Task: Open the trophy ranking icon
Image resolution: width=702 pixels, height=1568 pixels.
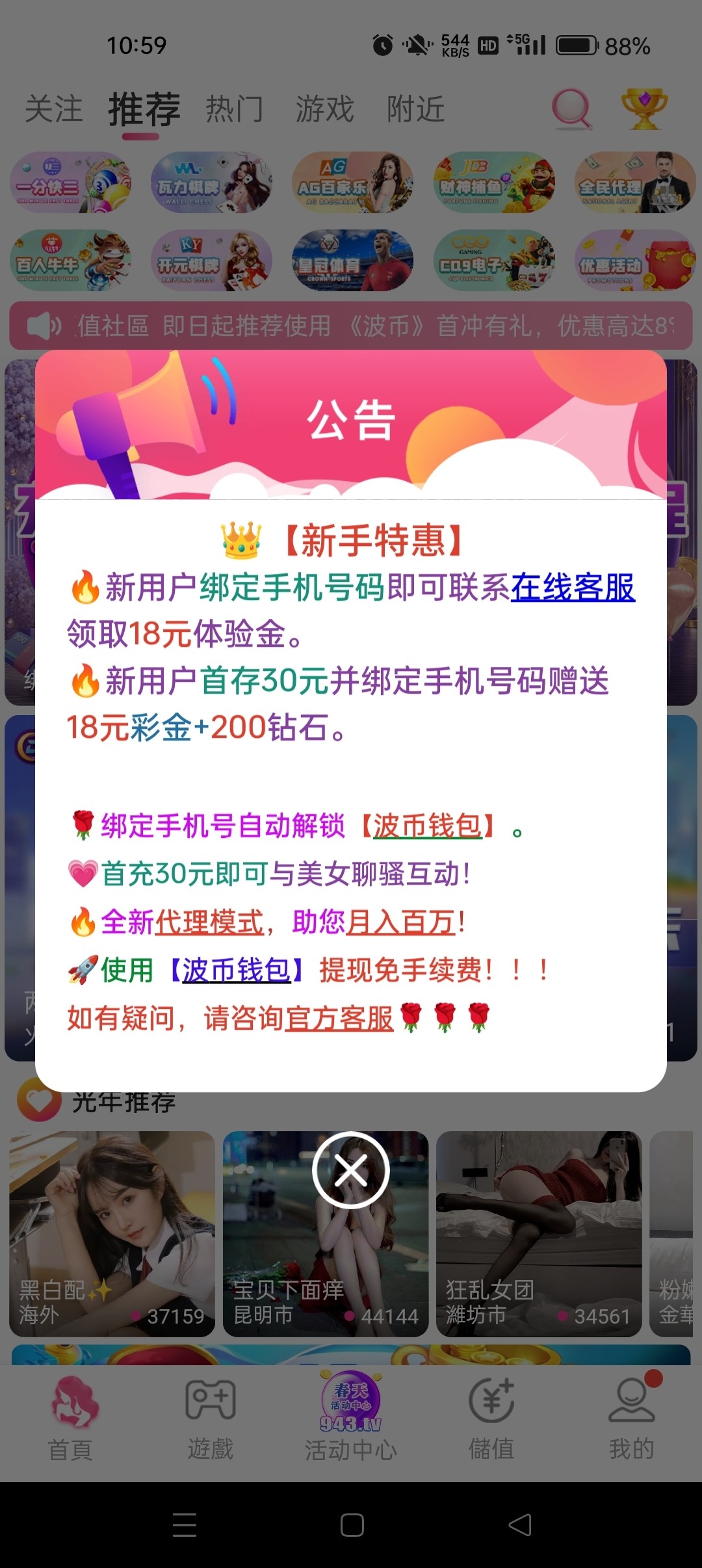Action: pyautogui.click(x=643, y=109)
